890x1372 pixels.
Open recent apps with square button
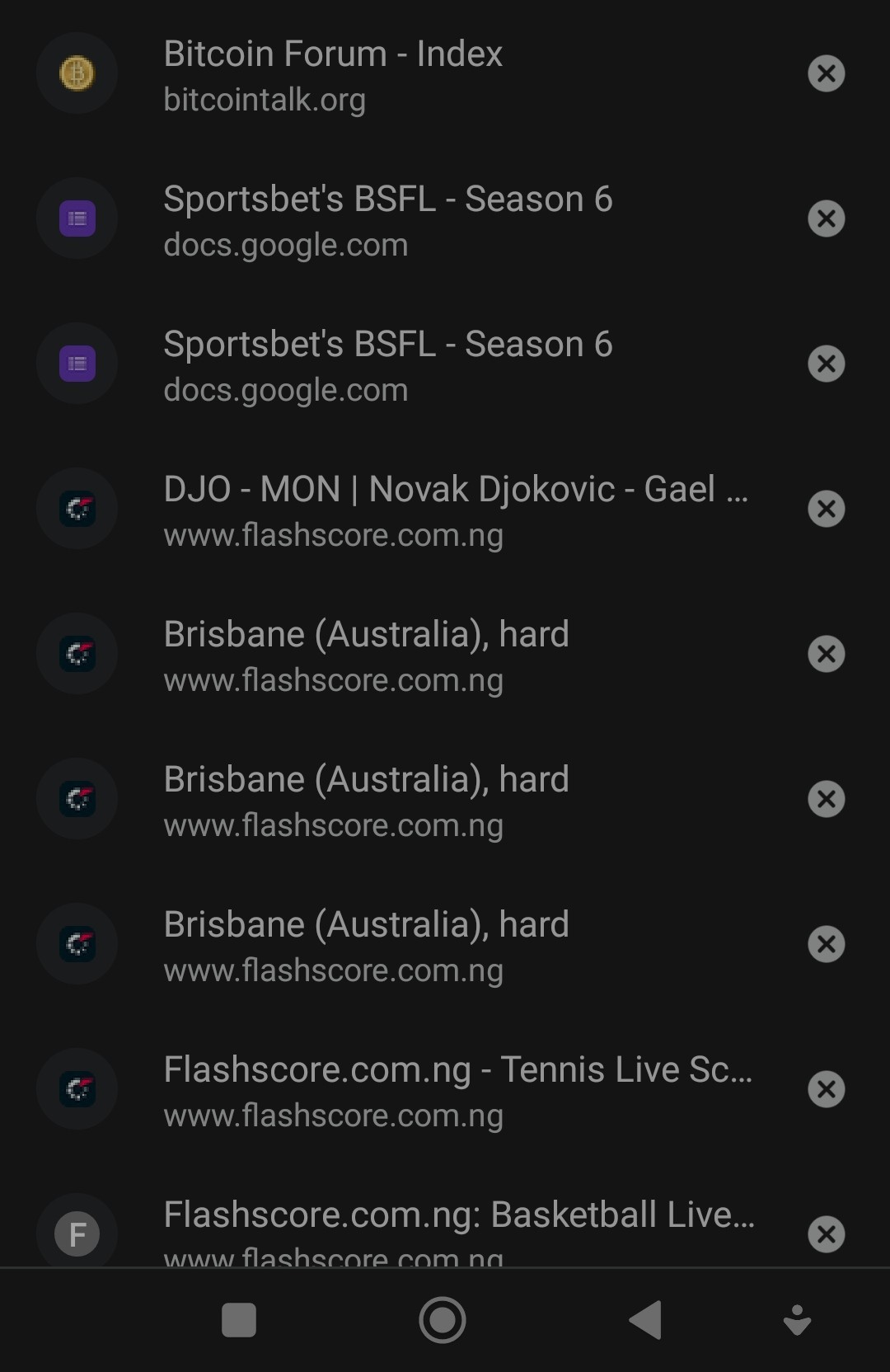tap(239, 1320)
